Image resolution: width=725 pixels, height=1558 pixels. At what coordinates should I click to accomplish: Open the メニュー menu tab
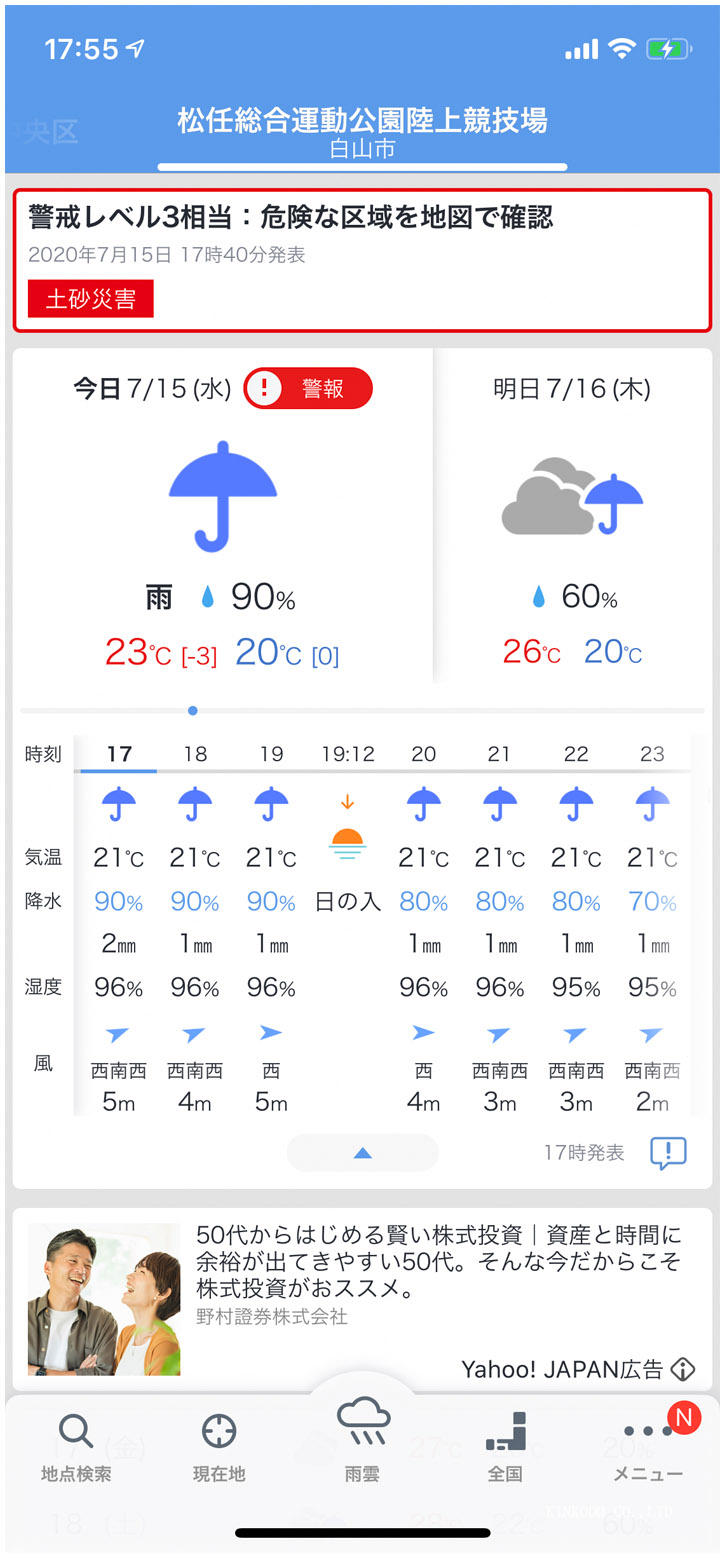(648, 1448)
